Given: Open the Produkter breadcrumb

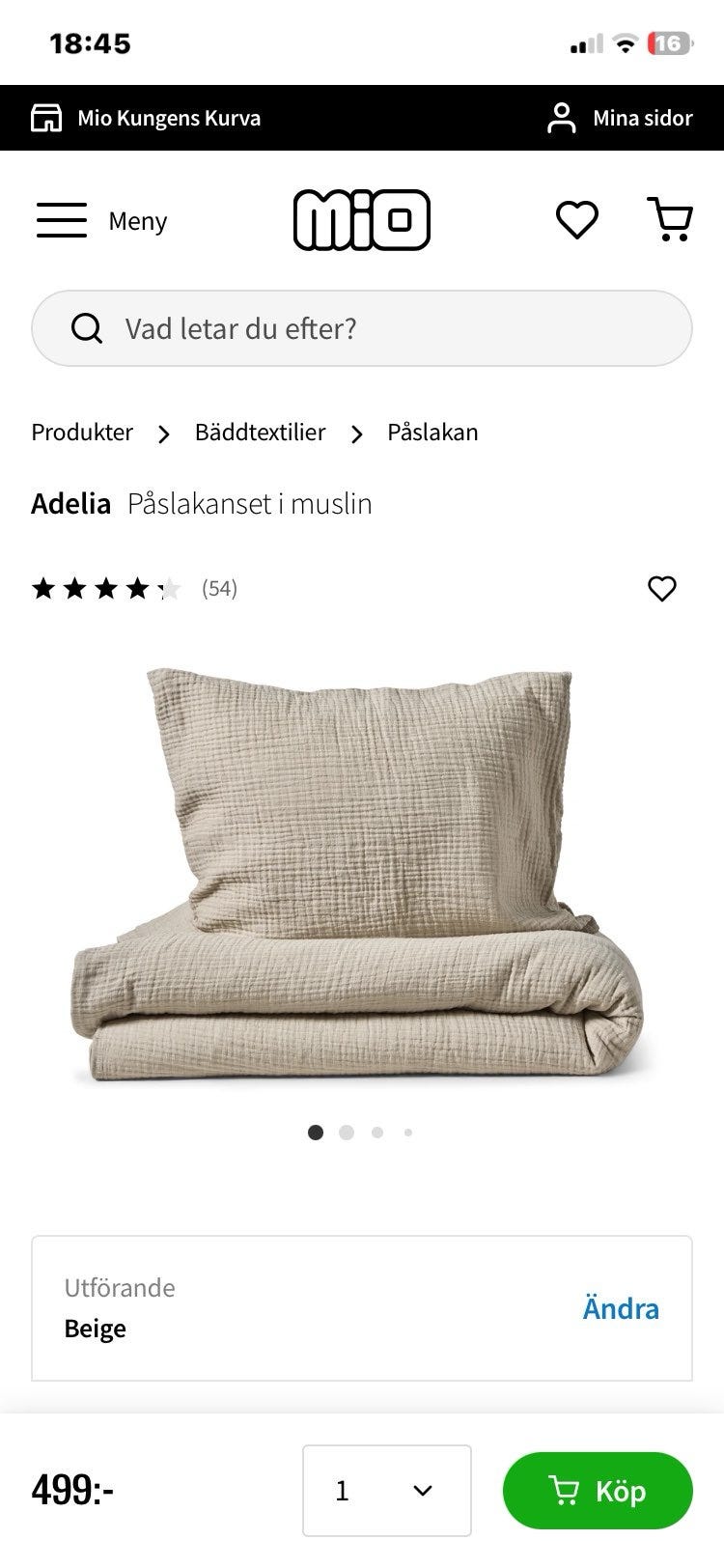Looking at the screenshot, I should (x=82, y=433).
